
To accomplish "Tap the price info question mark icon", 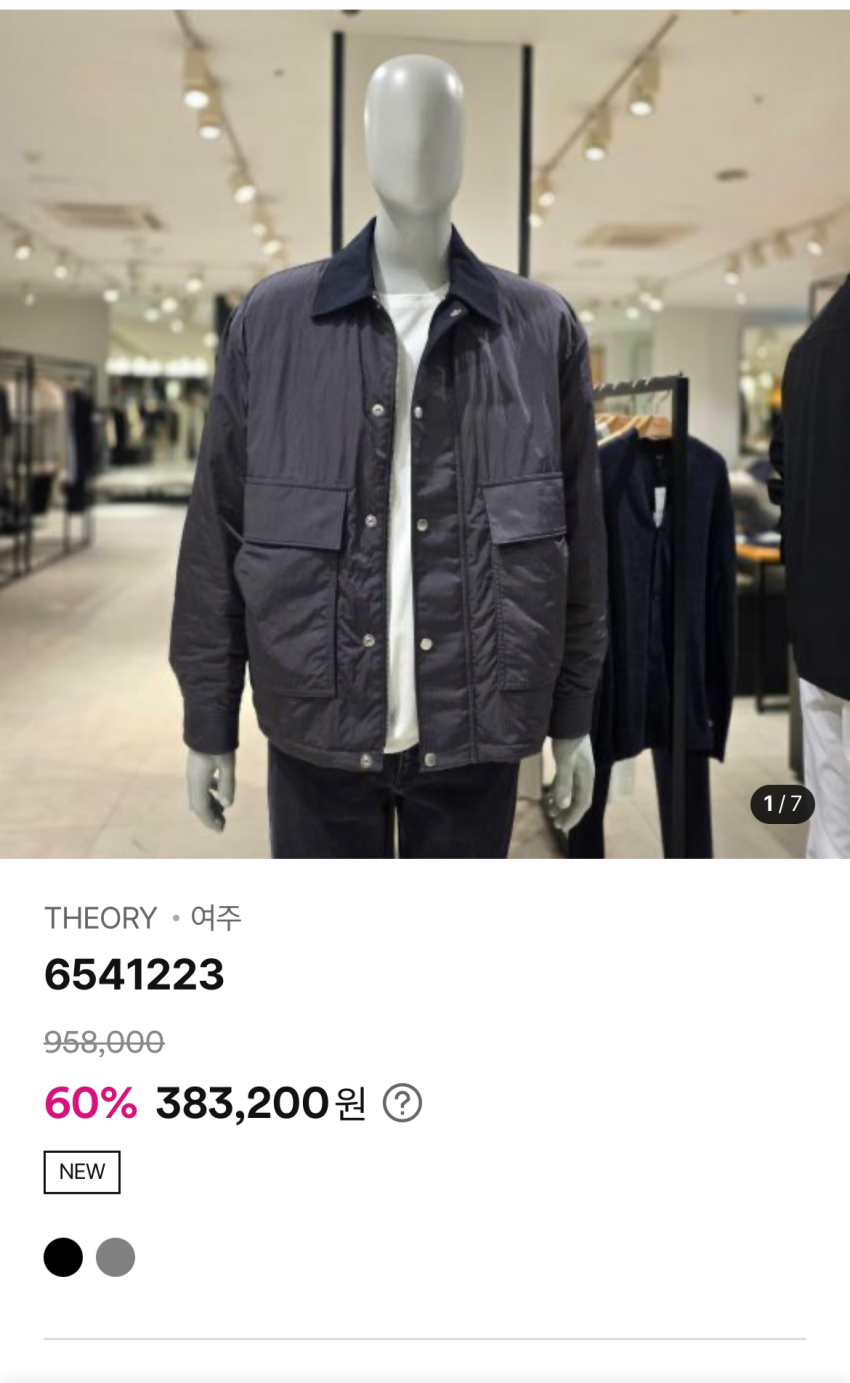I will (x=402, y=1103).
